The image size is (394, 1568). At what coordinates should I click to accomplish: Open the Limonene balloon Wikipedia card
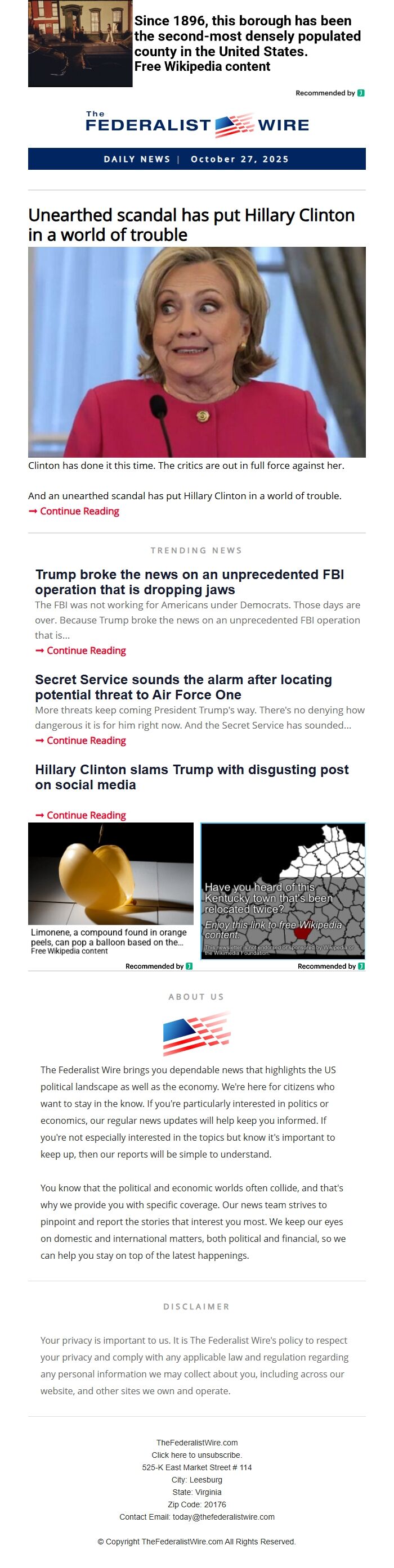(110, 888)
